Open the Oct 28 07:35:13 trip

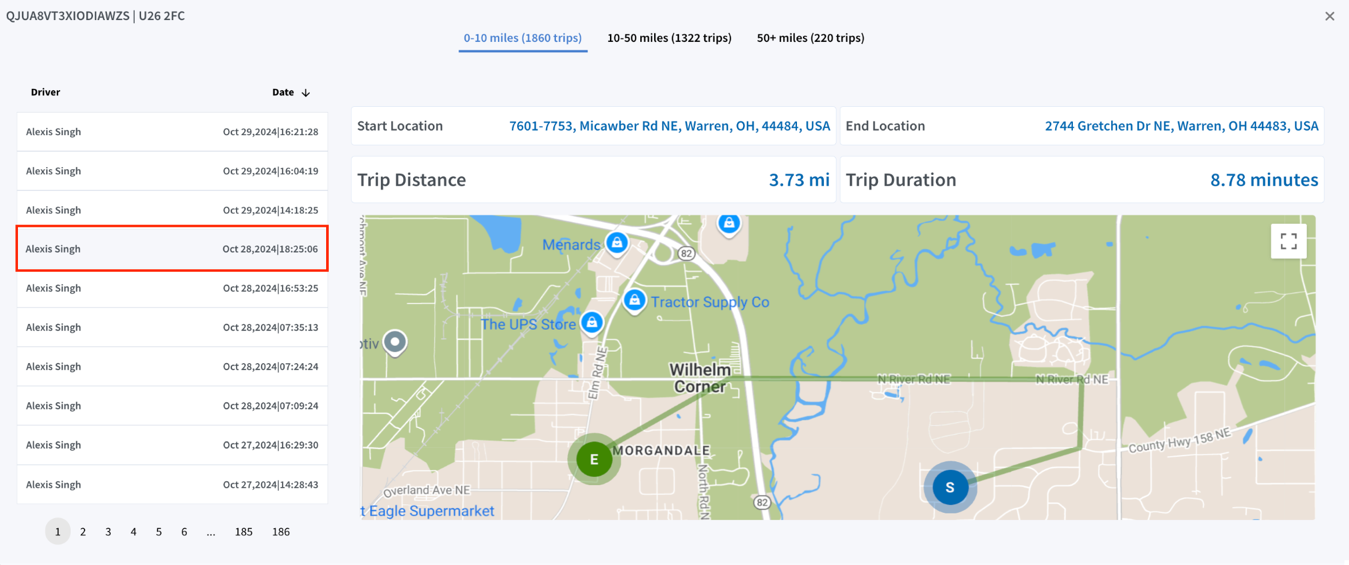[x=172, y=327]
